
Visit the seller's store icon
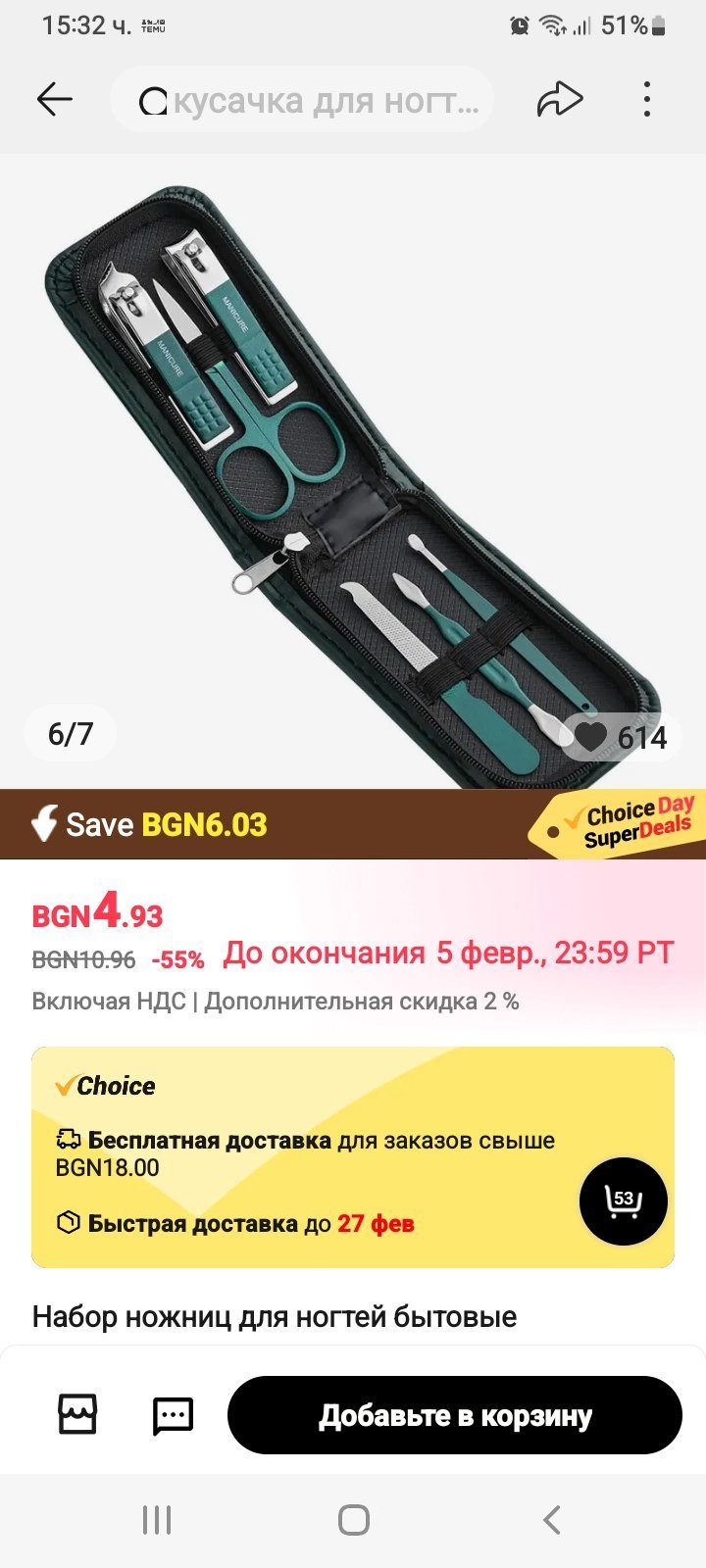coord(77,1414)
